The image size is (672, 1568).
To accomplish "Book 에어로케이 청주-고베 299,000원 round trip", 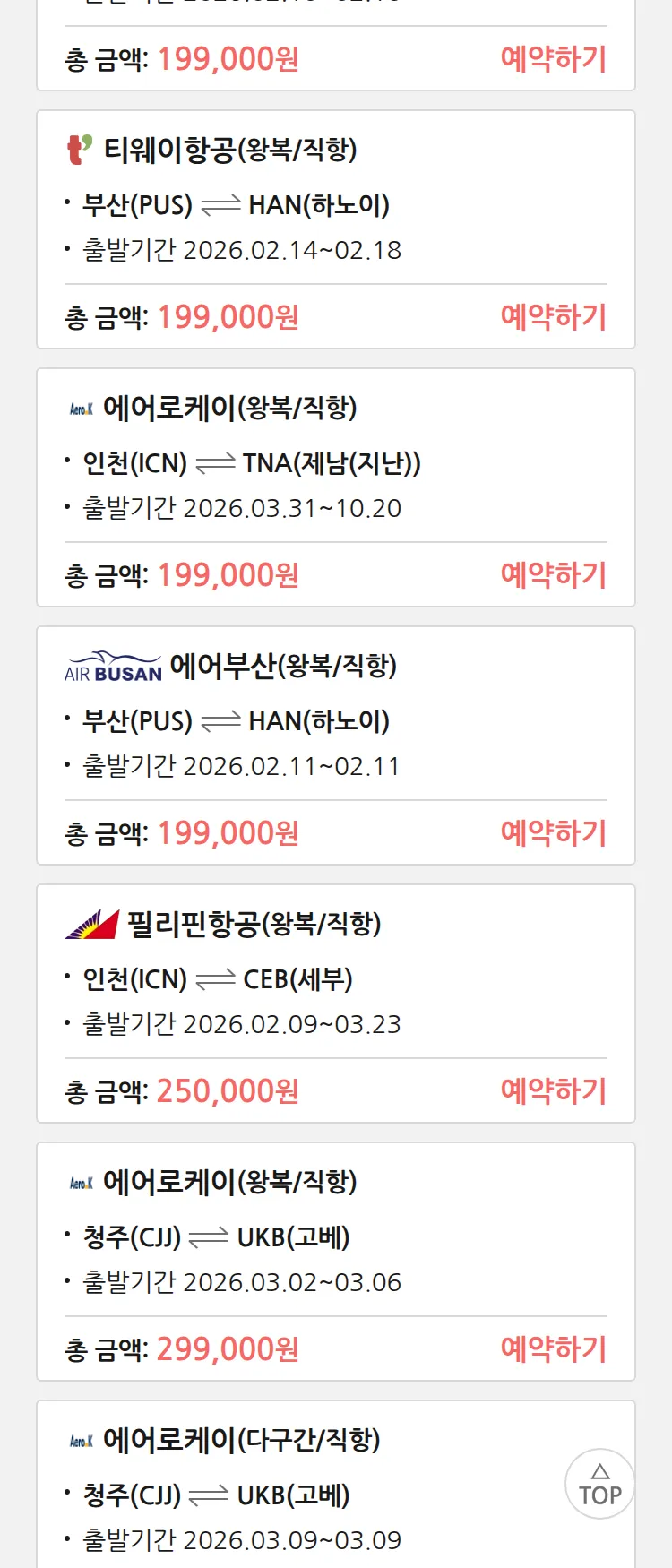I will click(553, 1348).
